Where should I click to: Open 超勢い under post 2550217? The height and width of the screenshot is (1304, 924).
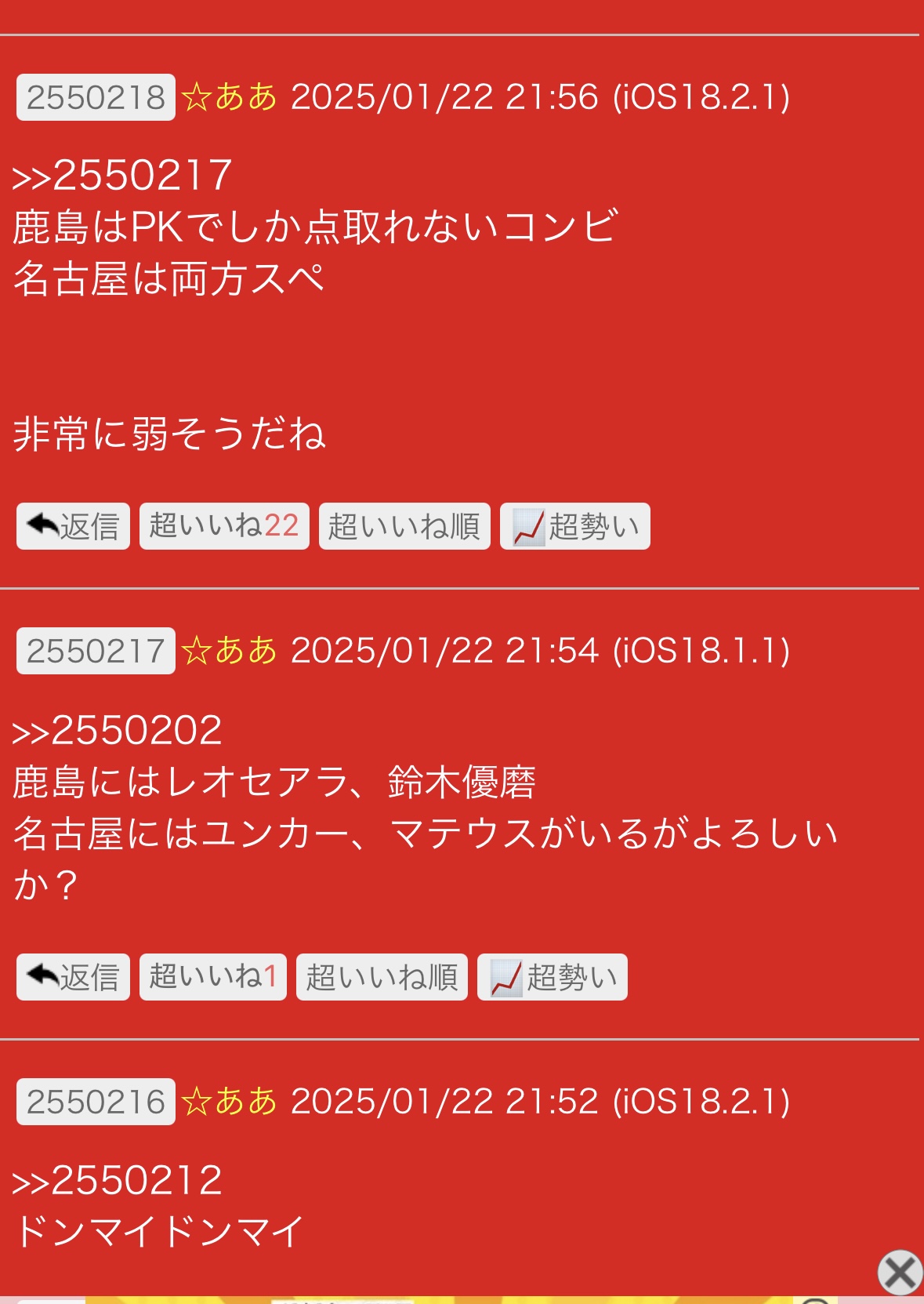[x=553, y=977]
